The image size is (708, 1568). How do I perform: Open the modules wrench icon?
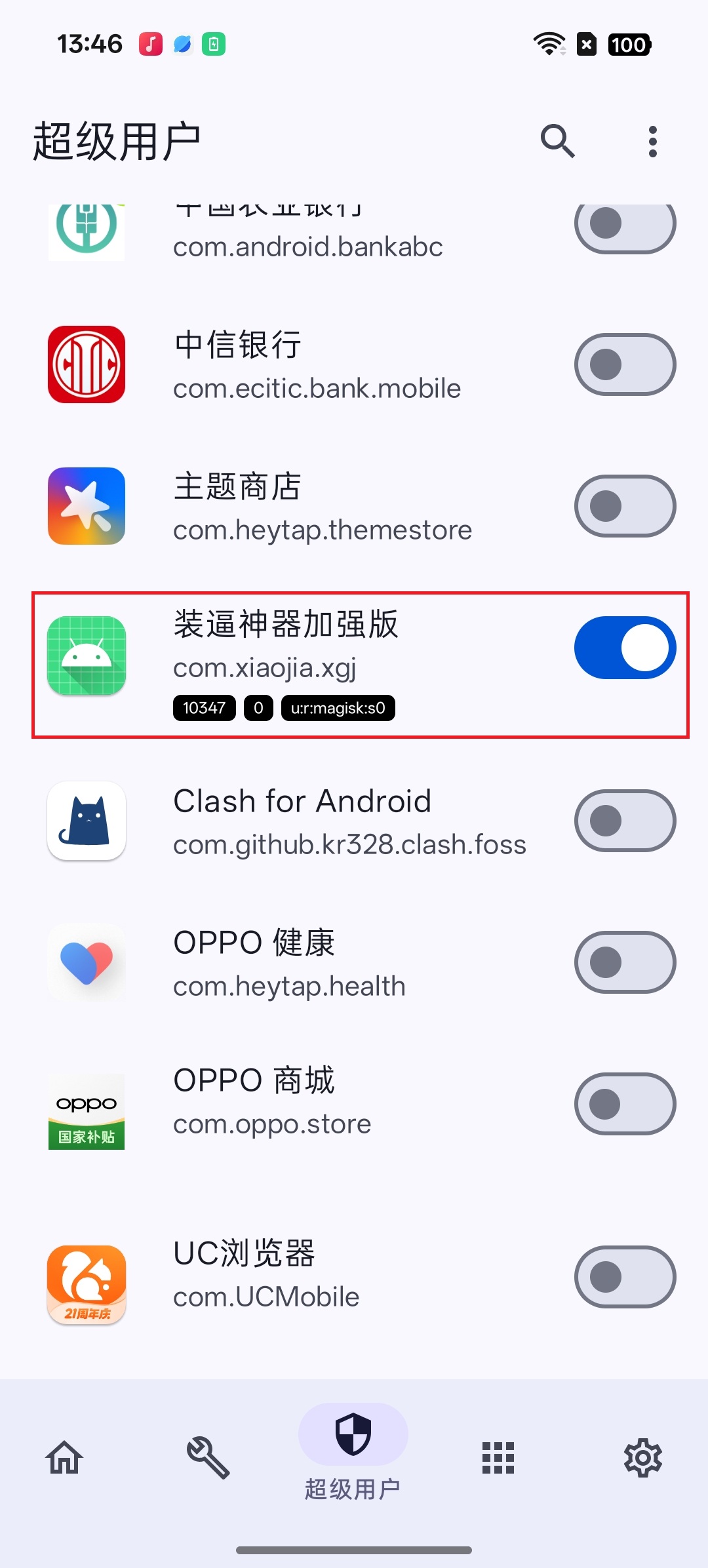coord(208,1458)
